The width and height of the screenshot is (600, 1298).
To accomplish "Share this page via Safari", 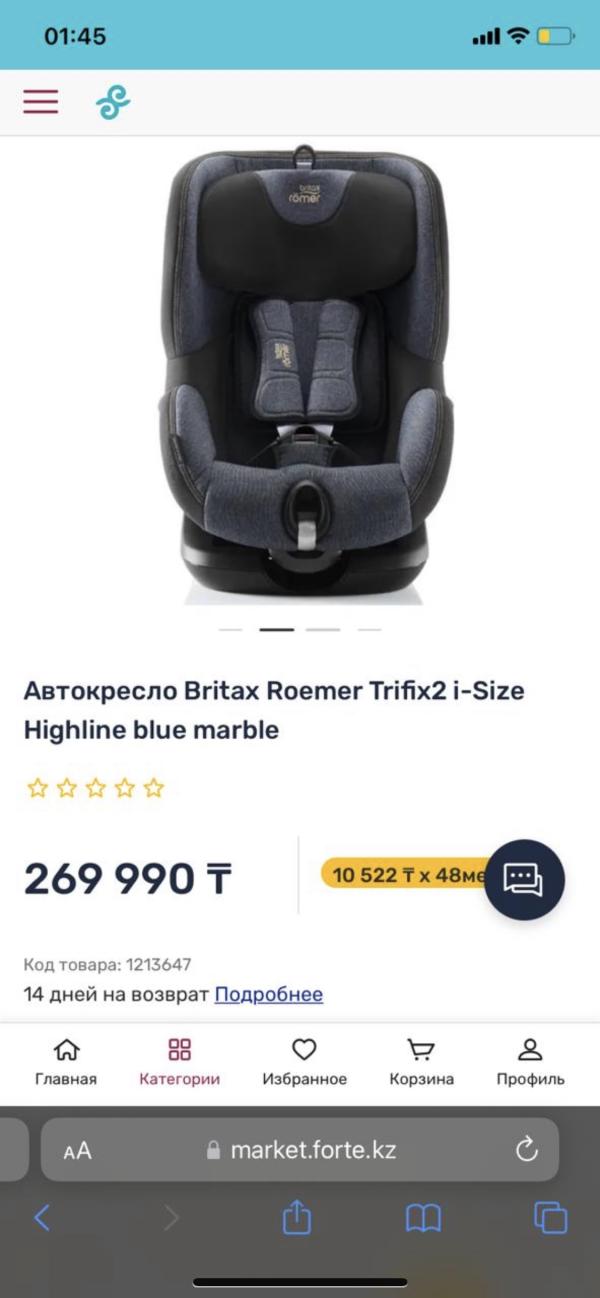I will (297, 1217).
